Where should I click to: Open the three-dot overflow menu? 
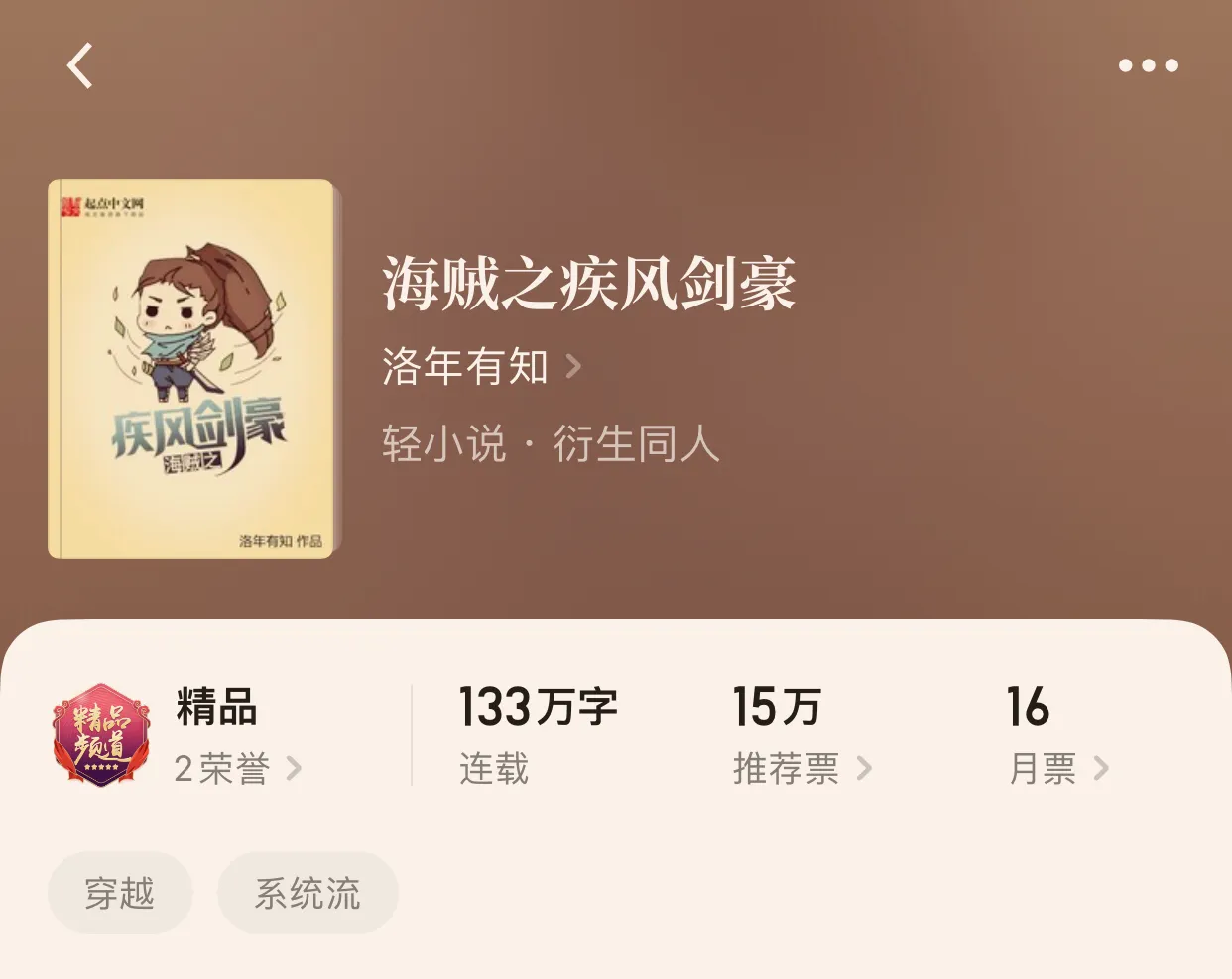click(x=1148, y=65)
